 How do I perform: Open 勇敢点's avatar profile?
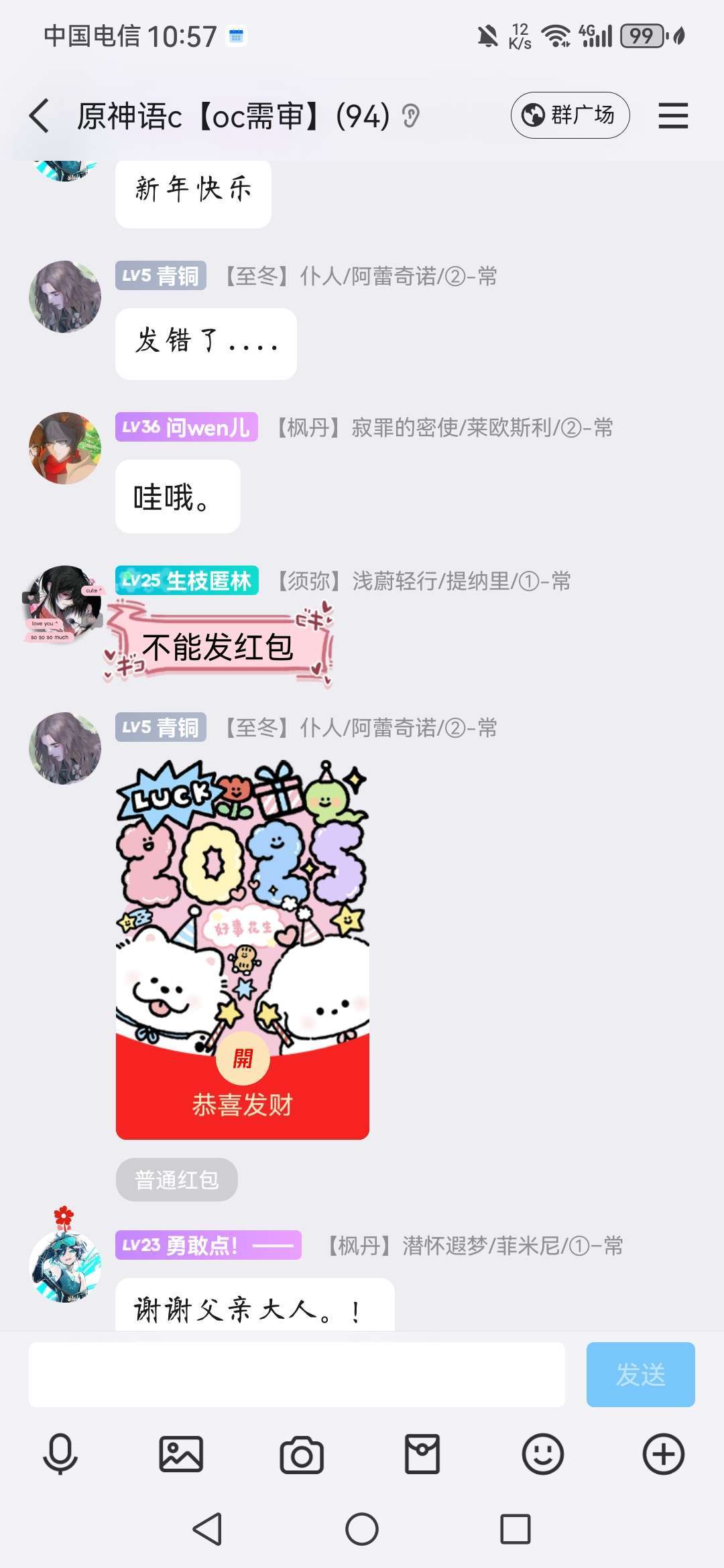coord(65,1266)
